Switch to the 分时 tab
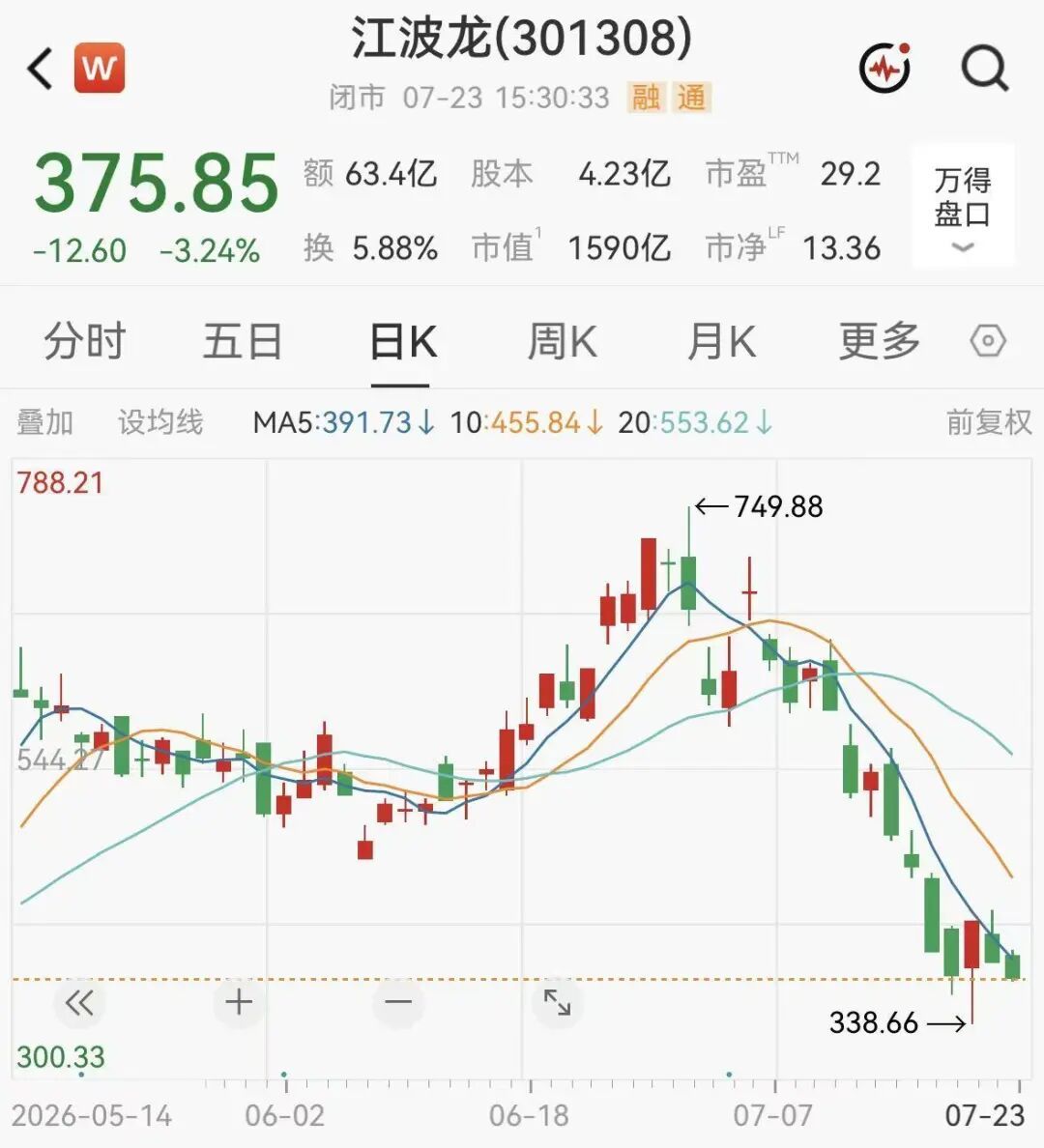 [x=85, y=341]
